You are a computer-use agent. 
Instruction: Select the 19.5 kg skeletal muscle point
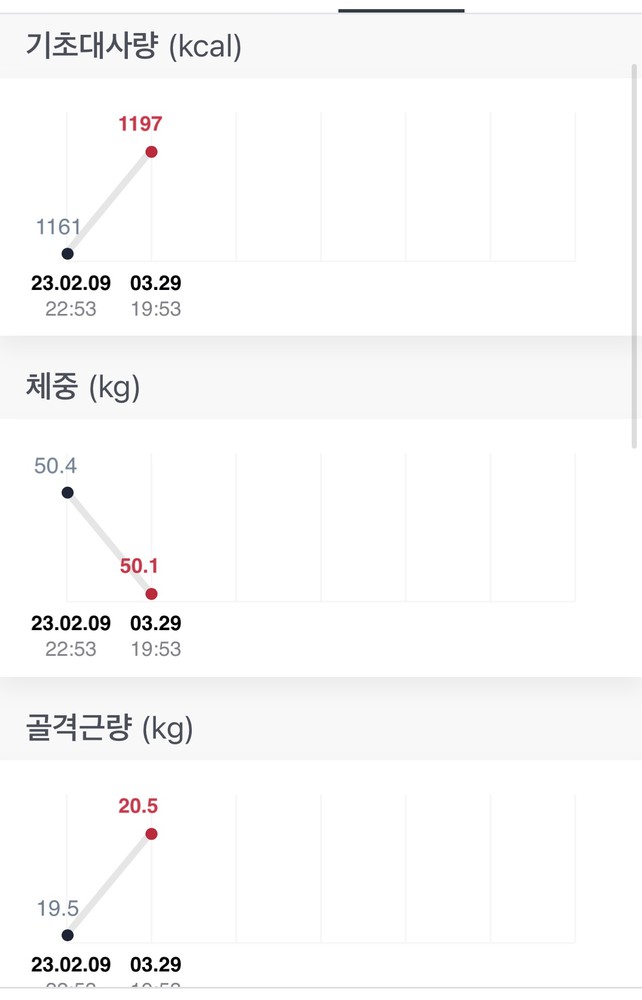[x=67, y=935]
